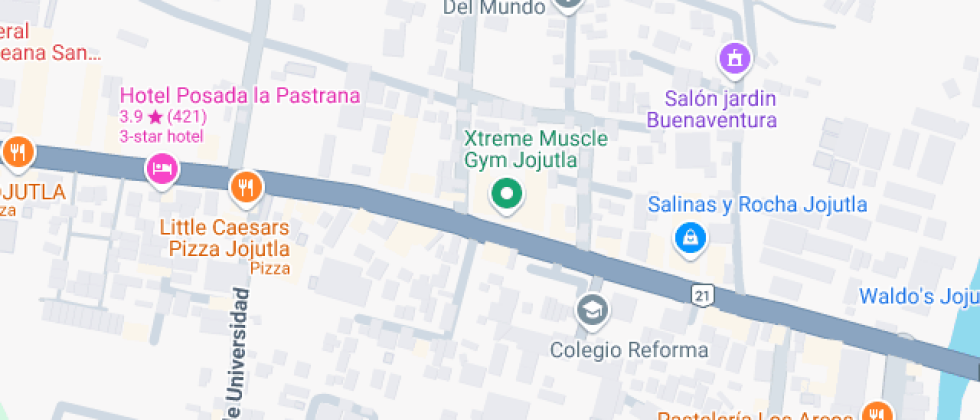Tap the Xtreme Muscle Gym Jojutla pin
The width and height of the screenshot is (980, 420).
click(x=507, y=194)
